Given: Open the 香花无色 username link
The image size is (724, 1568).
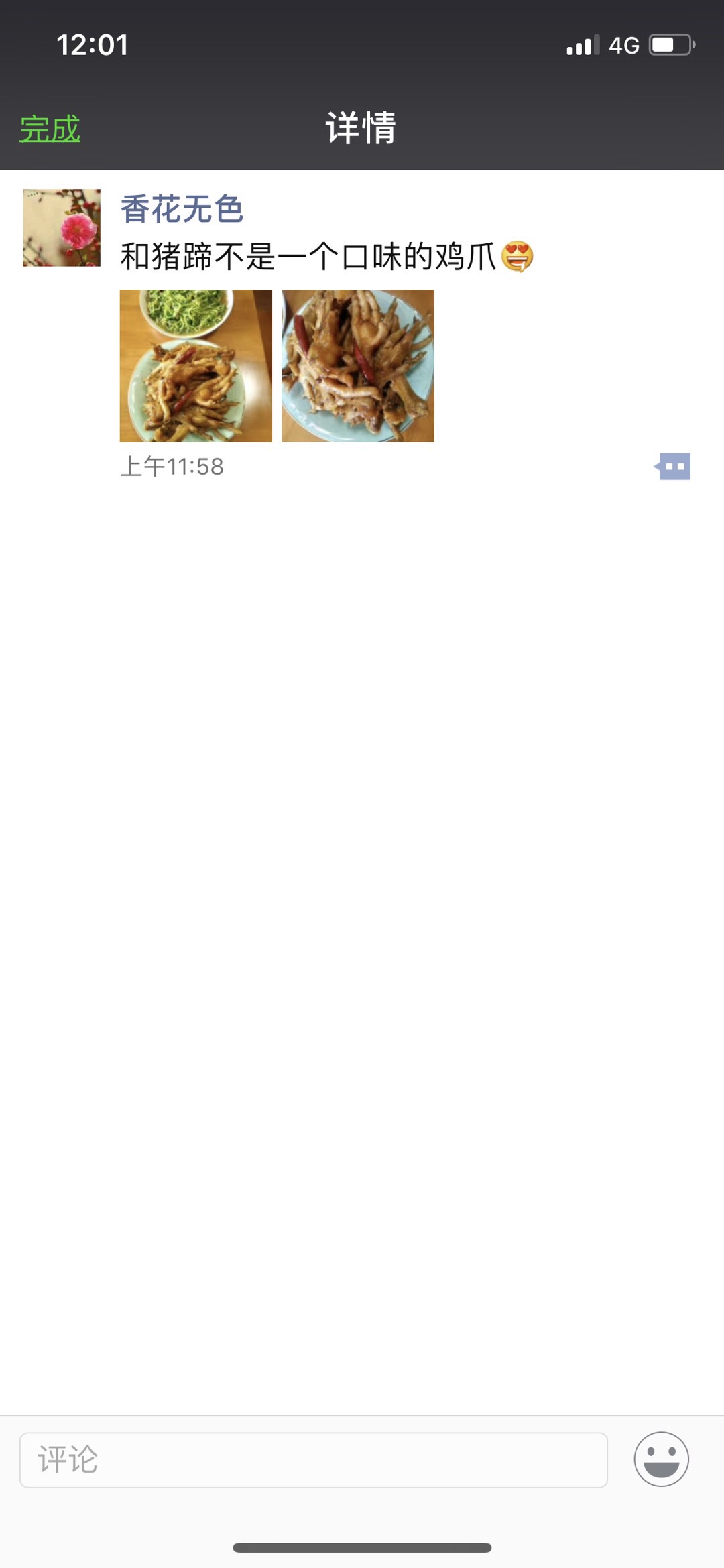Looking at the screenshot, I should (x=182, y=209).
